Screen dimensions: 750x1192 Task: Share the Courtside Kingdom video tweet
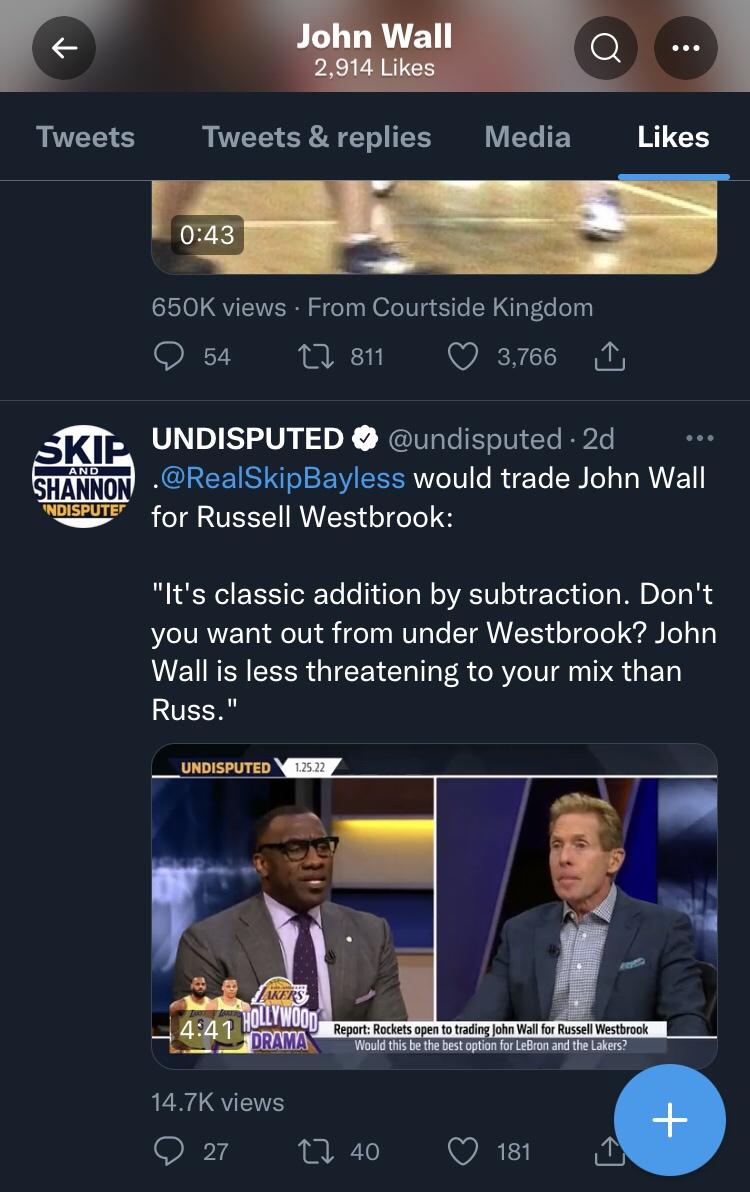click(609, 357)
